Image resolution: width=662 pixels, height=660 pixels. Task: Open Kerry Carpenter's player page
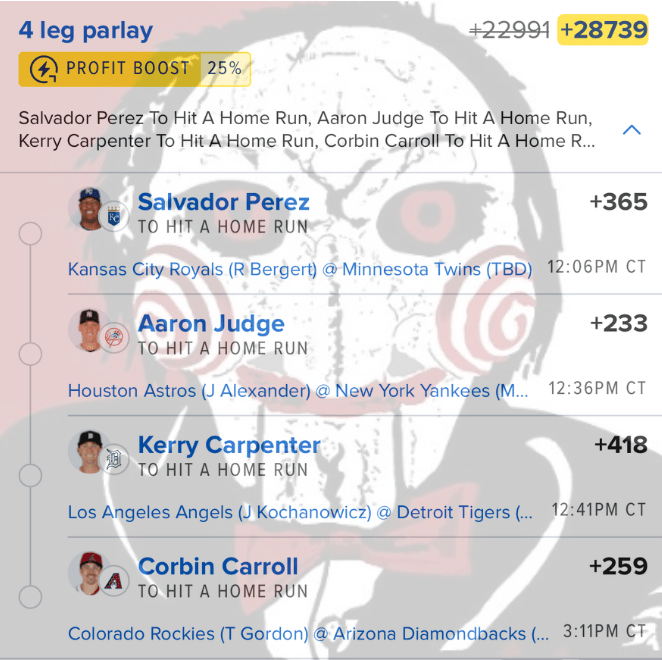[x=229, y=445]
